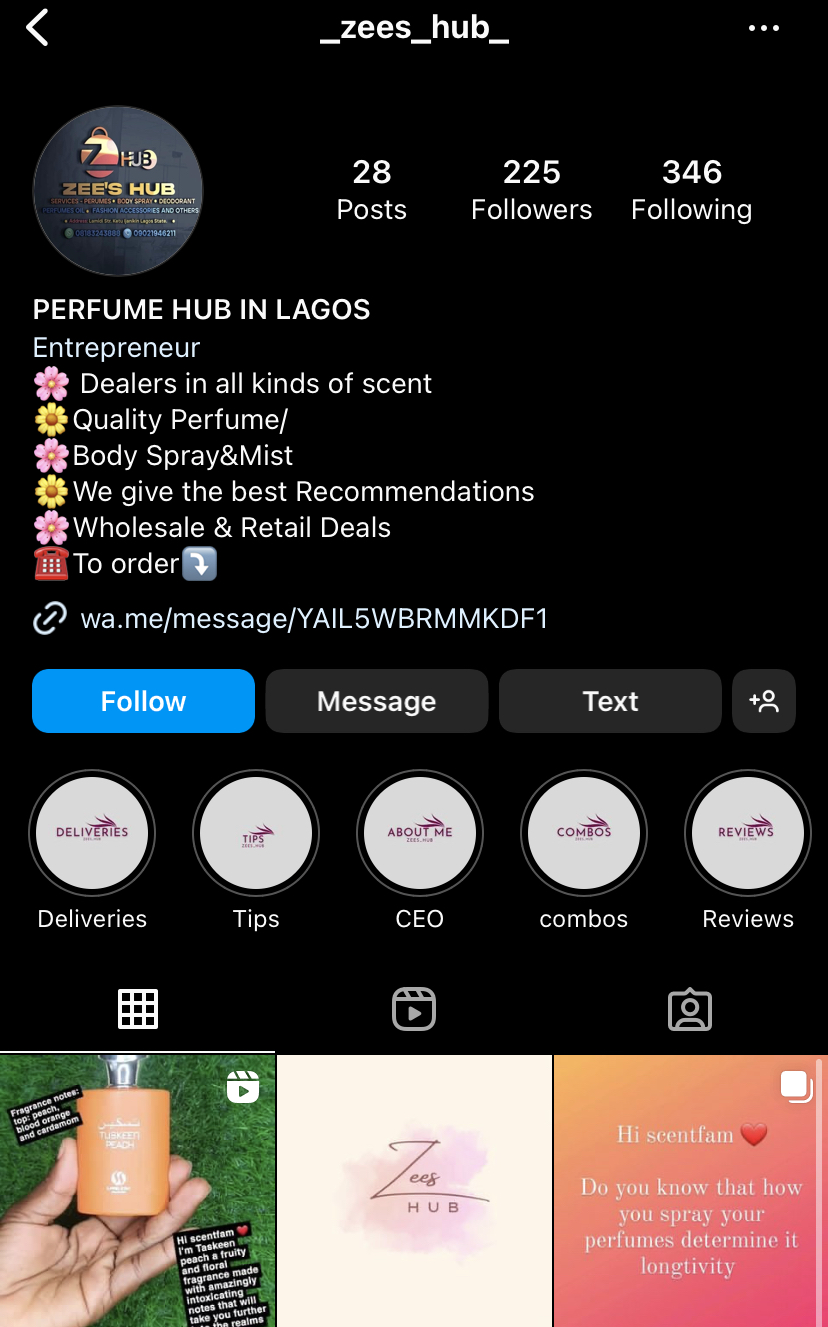Tap the carousel icon on the scentfam post
Screen dimensions: 828x1327
pyautogui.click(x=797, y=1086)
